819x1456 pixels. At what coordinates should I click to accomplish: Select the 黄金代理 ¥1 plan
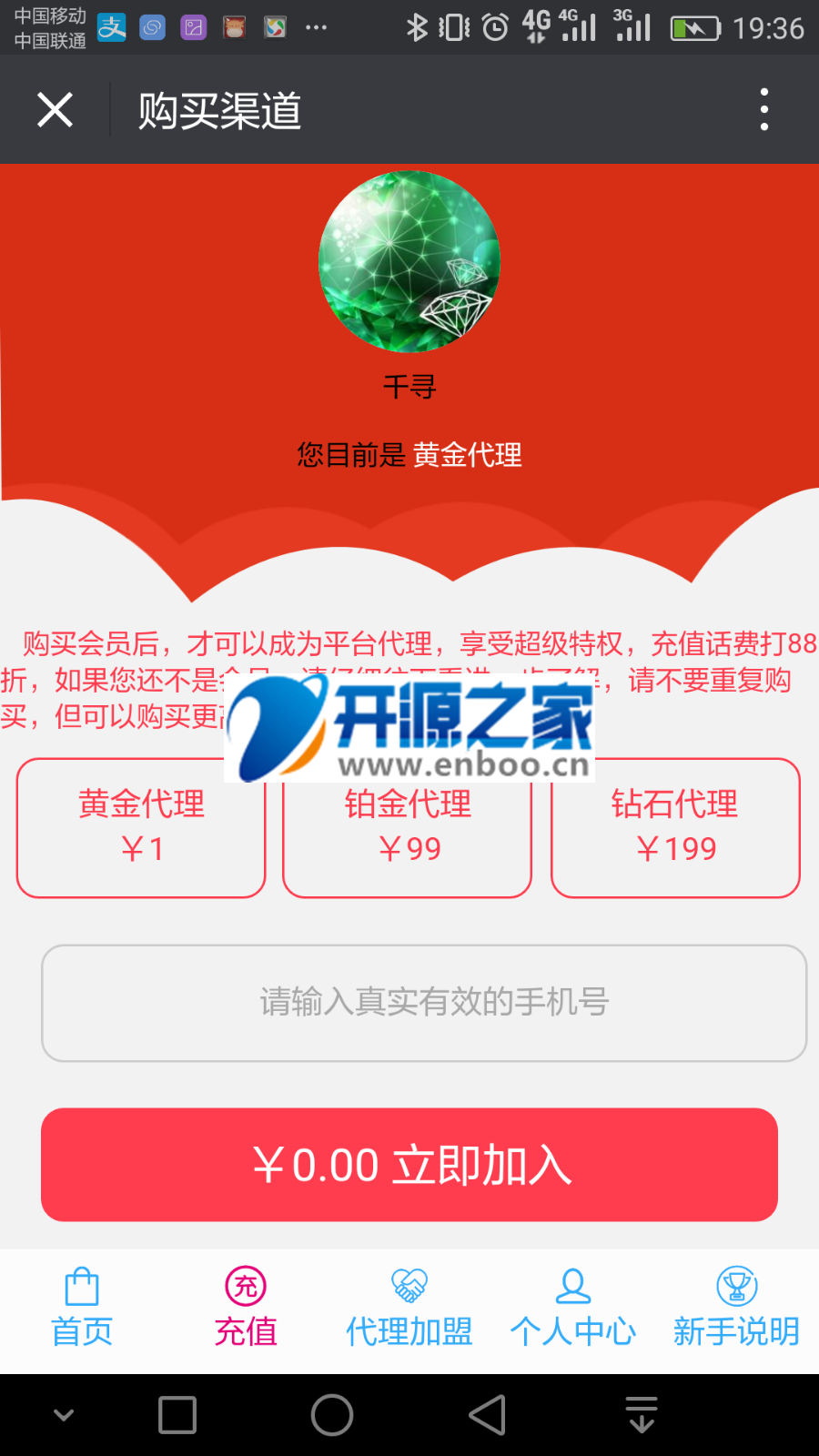pyautogui.click(x=141, y=828)
